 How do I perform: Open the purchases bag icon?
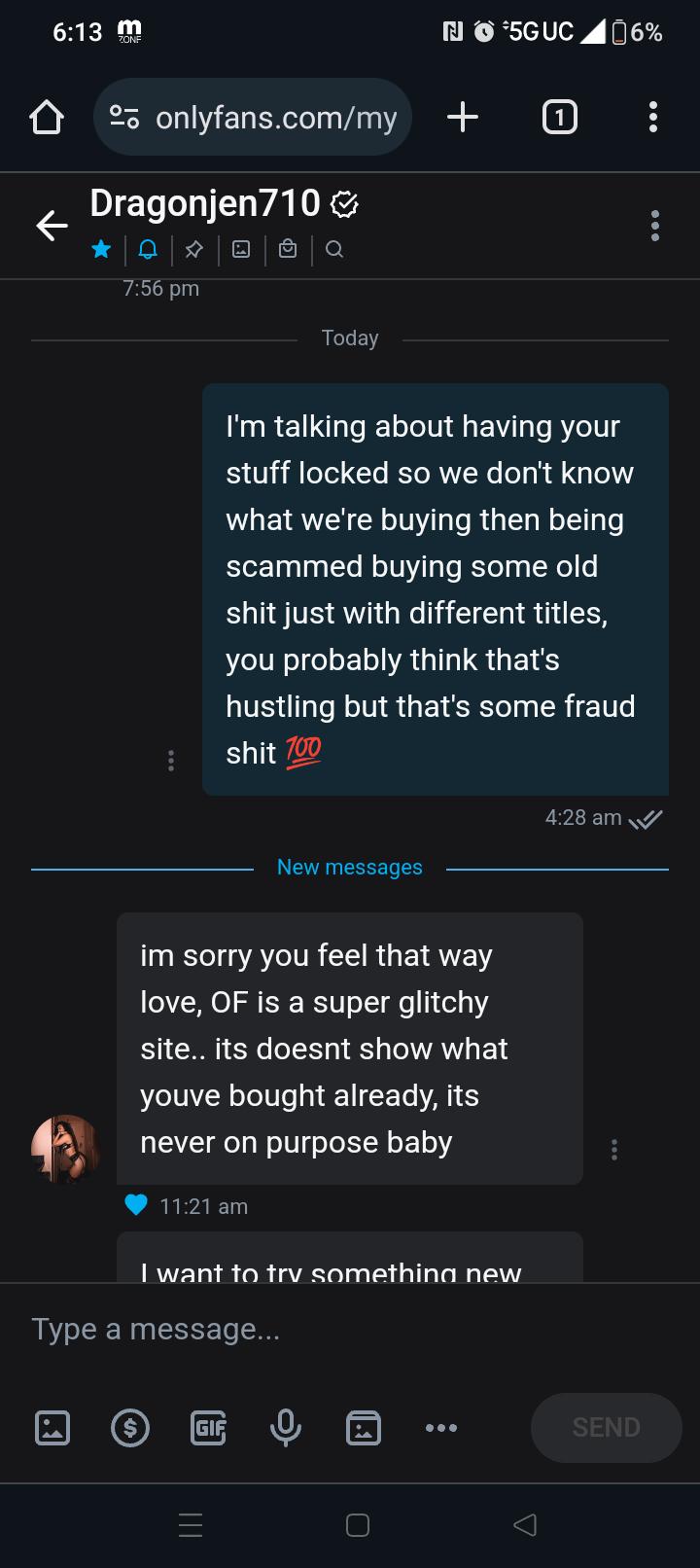pyautogui.click(x=288, y=250)
